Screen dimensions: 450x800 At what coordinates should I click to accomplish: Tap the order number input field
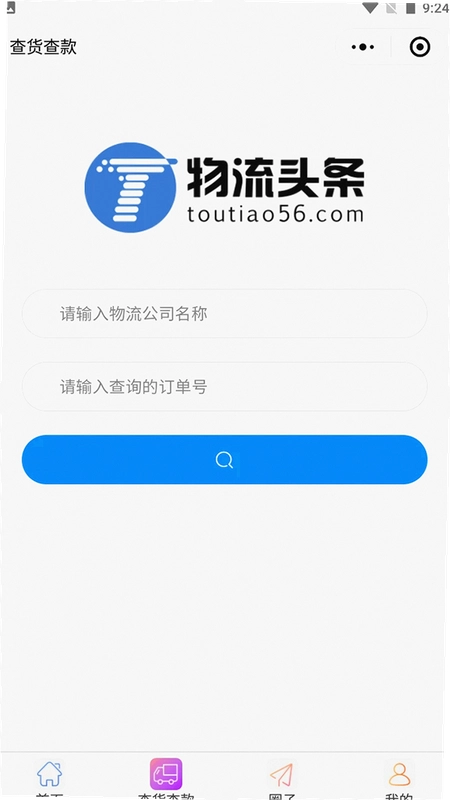[x=224, y=387]
